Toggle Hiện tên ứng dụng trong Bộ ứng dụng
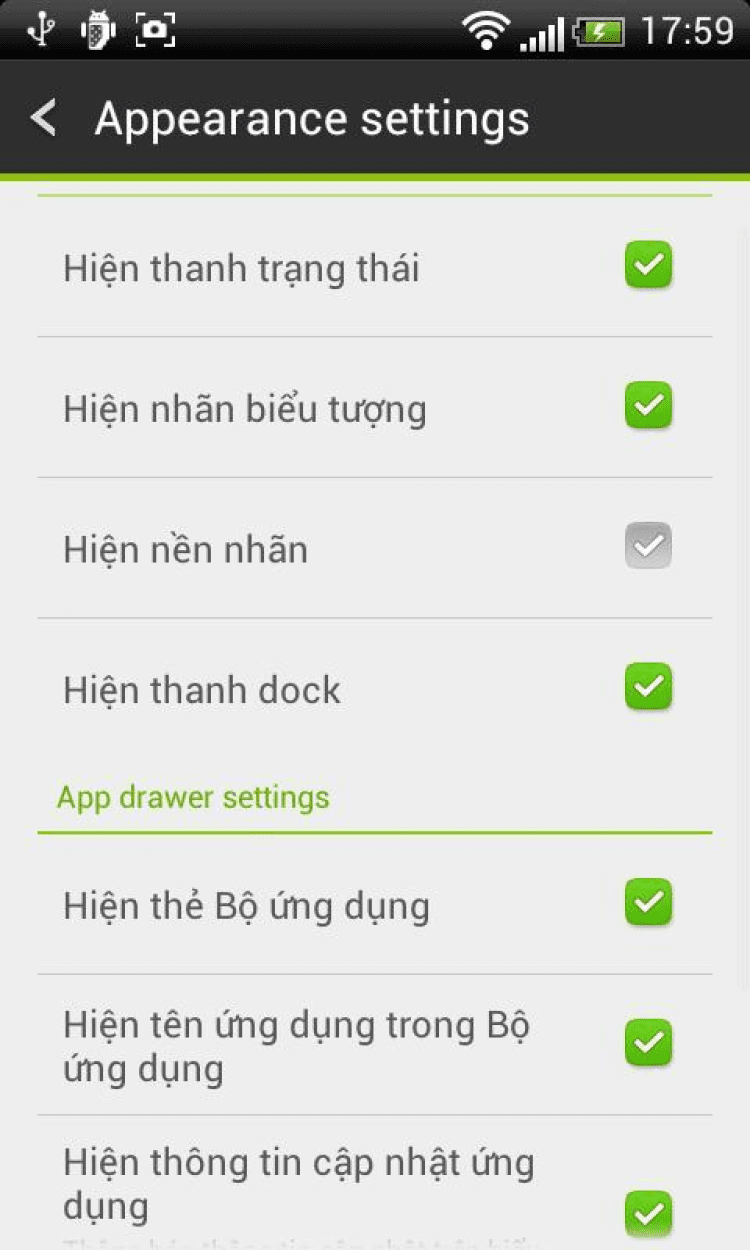The height and width of the screenshot is (1250, 750). coord(648,1044)
